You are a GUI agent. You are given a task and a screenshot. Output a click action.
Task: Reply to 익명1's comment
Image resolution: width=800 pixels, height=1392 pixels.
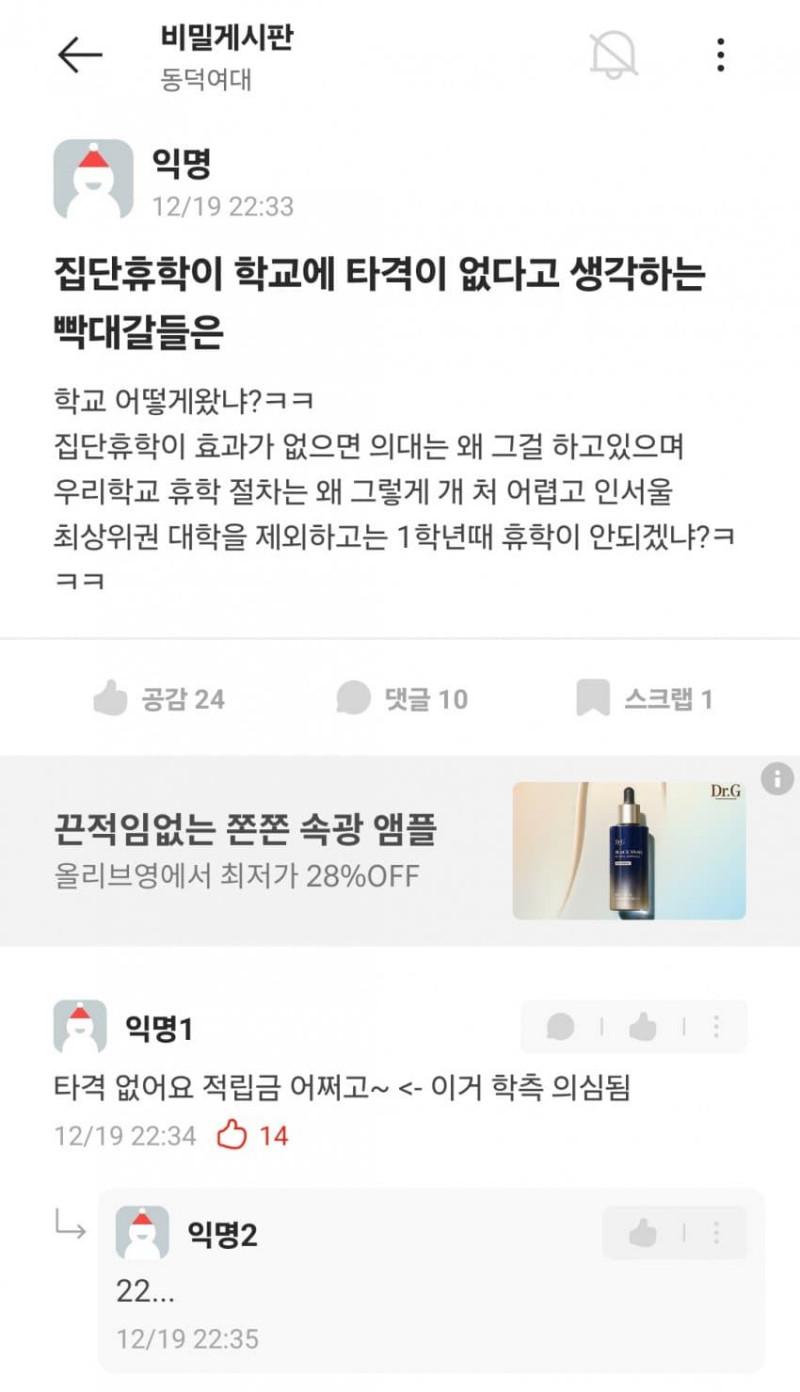coord(561,1026)
